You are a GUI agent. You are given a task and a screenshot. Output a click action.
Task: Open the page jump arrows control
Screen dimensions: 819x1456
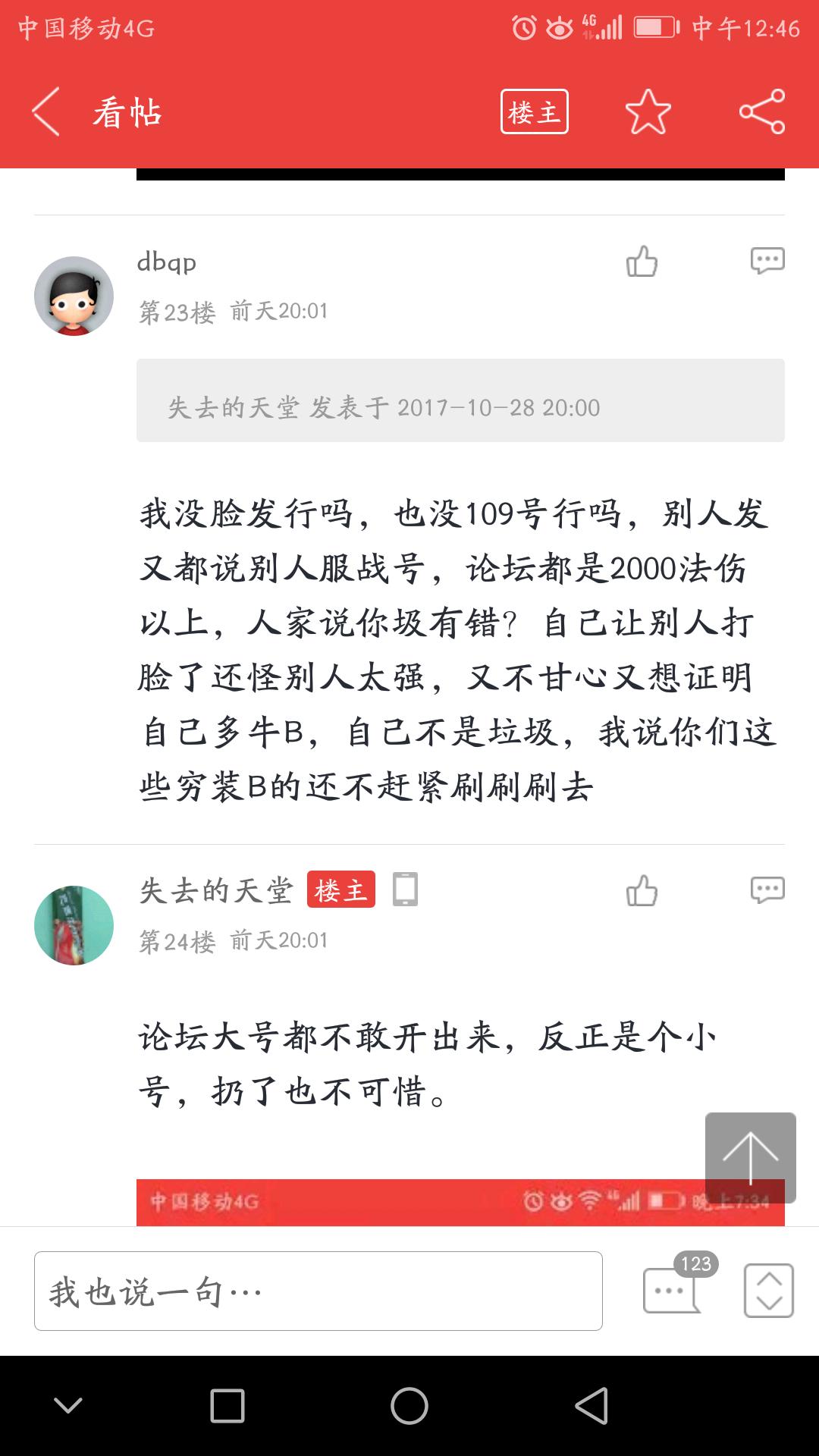[768, 1291]
